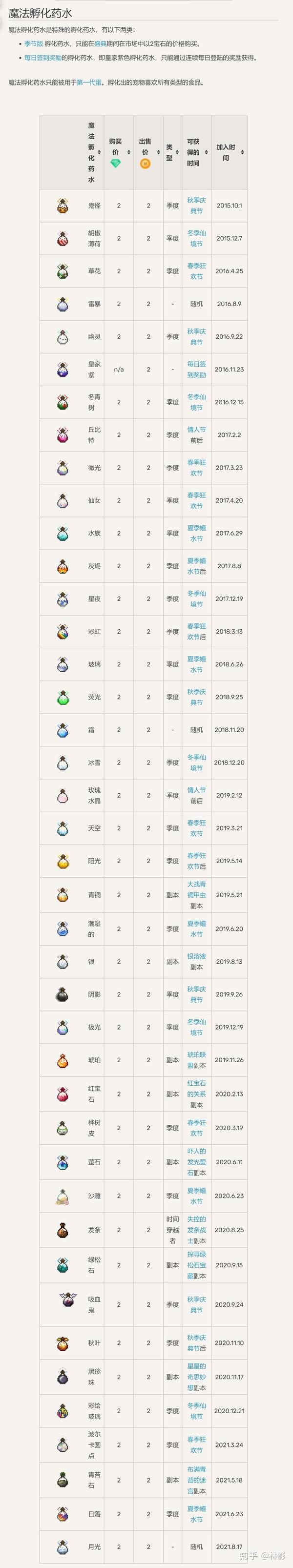This screenshot has height=1568, width=293.
Task: Open the 吓人的发光萤石 quest link
Action: (x=196, y=1156)
